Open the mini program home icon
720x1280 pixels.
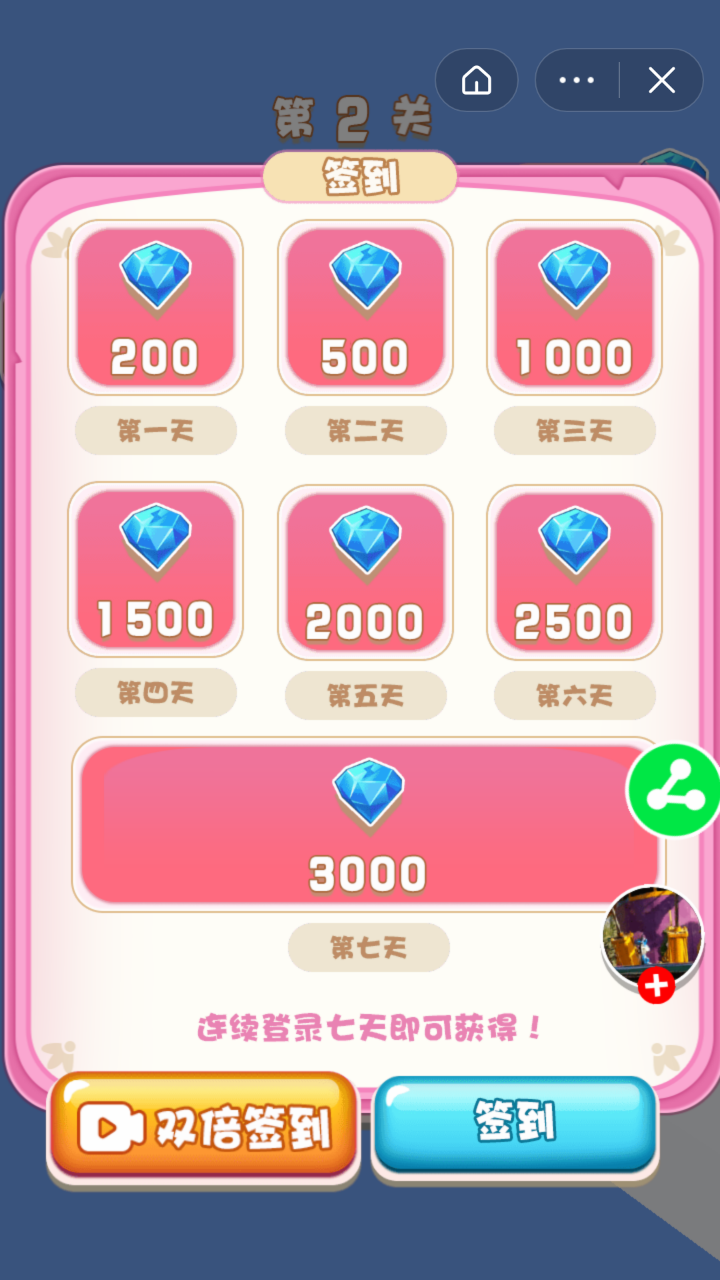coord(477,80)
